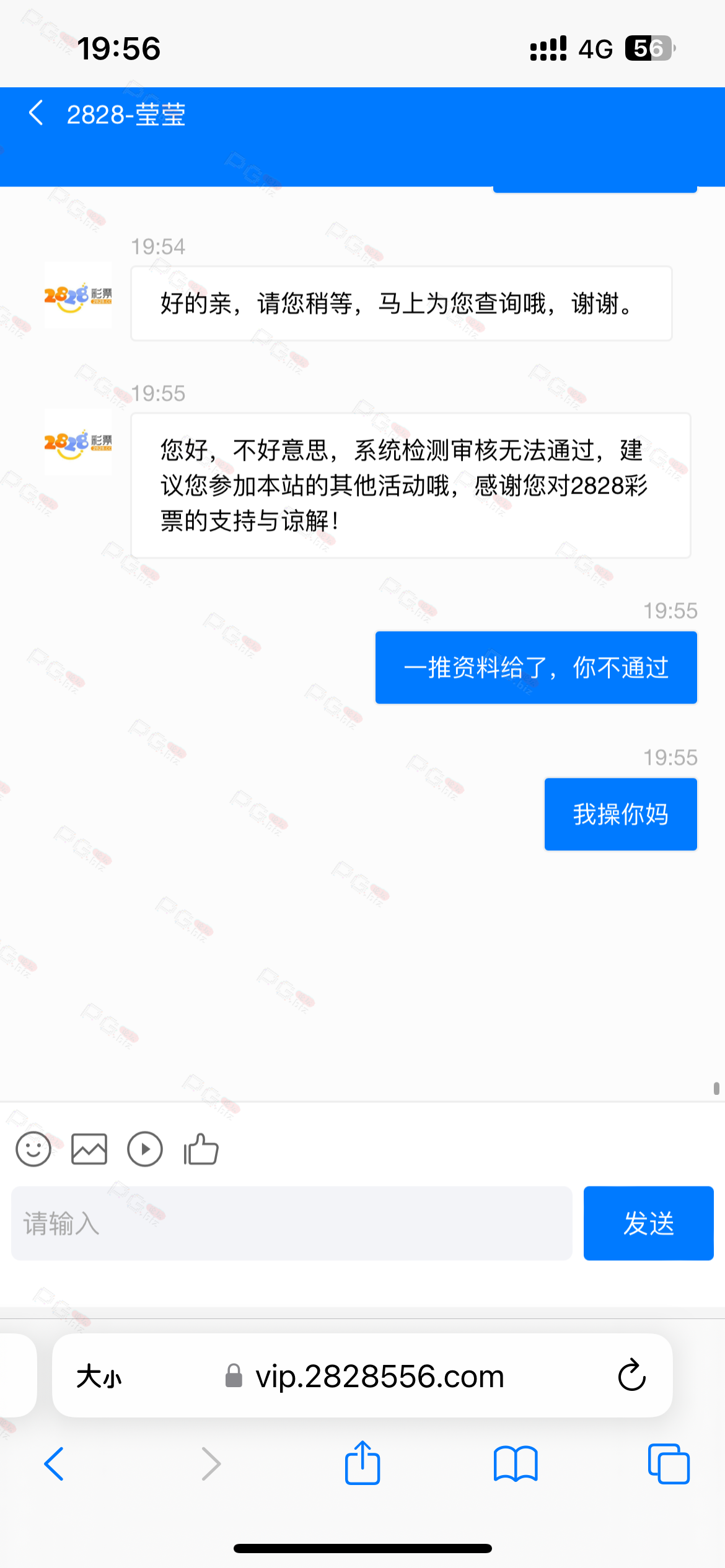Viewport: 725px width, 1568px height.
Task: Tap the thumbs-up rating icon
Action: (x=201, y=1149)
